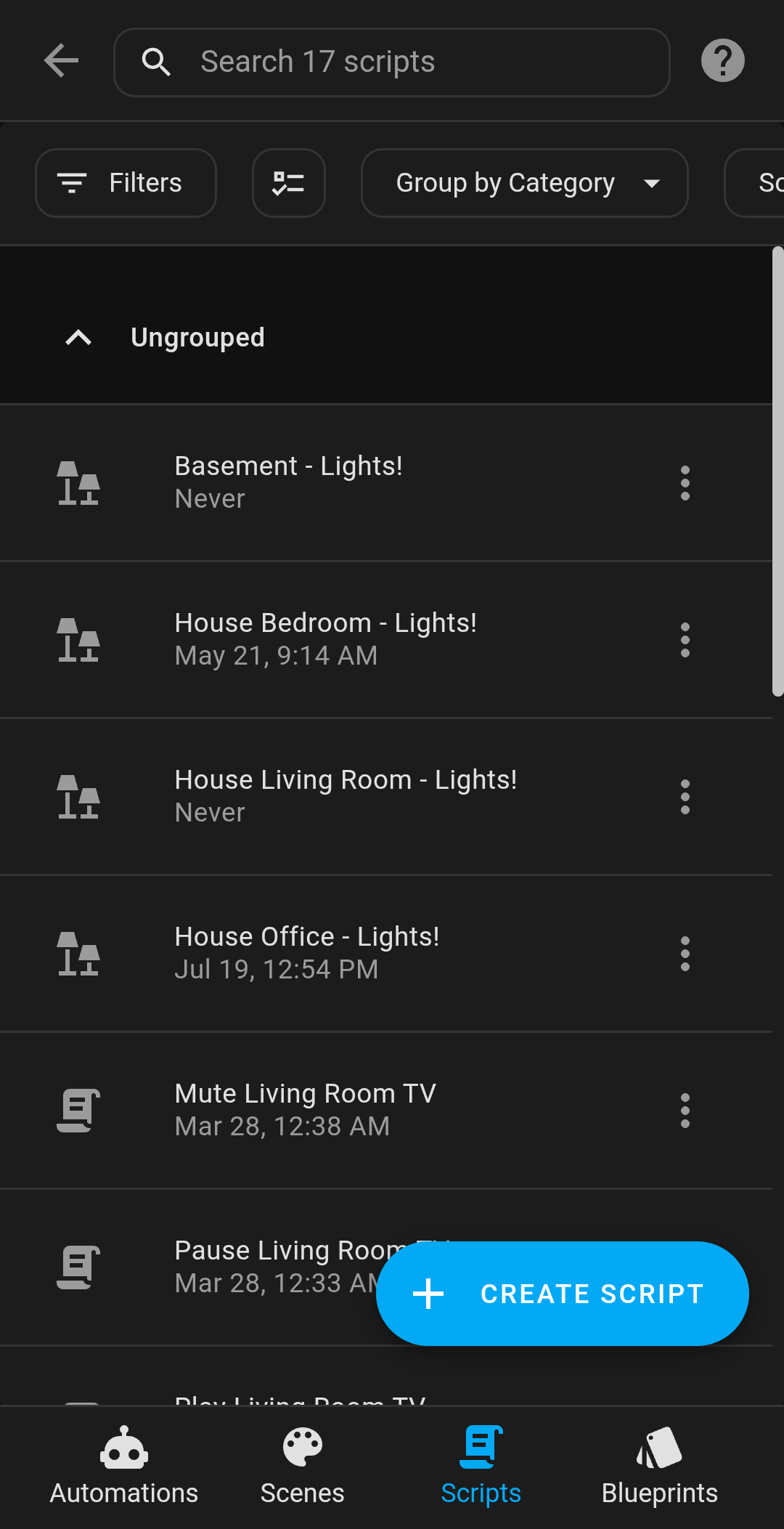Screen dimensions: 784x1529
Task: Switch to the Scenes tab
Action: click(303, 1467)
